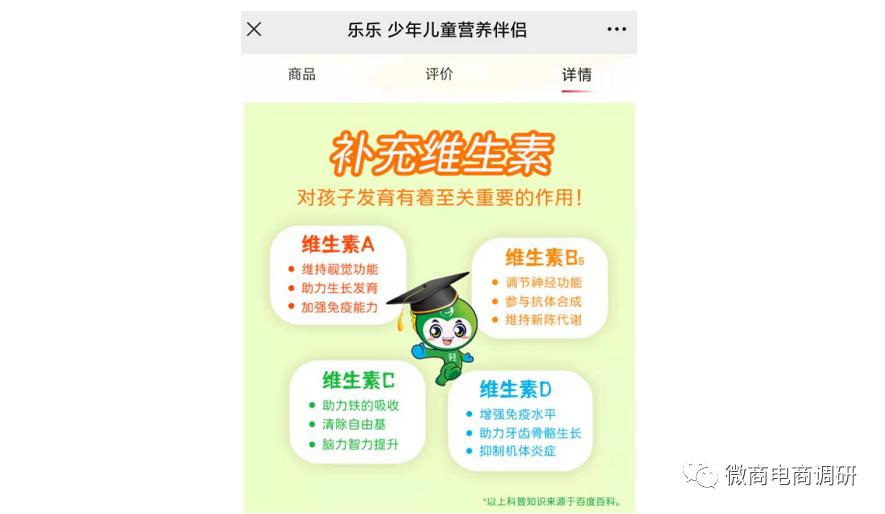Close the 乐乐 product page
885x514 pixels.
(254, 29)
